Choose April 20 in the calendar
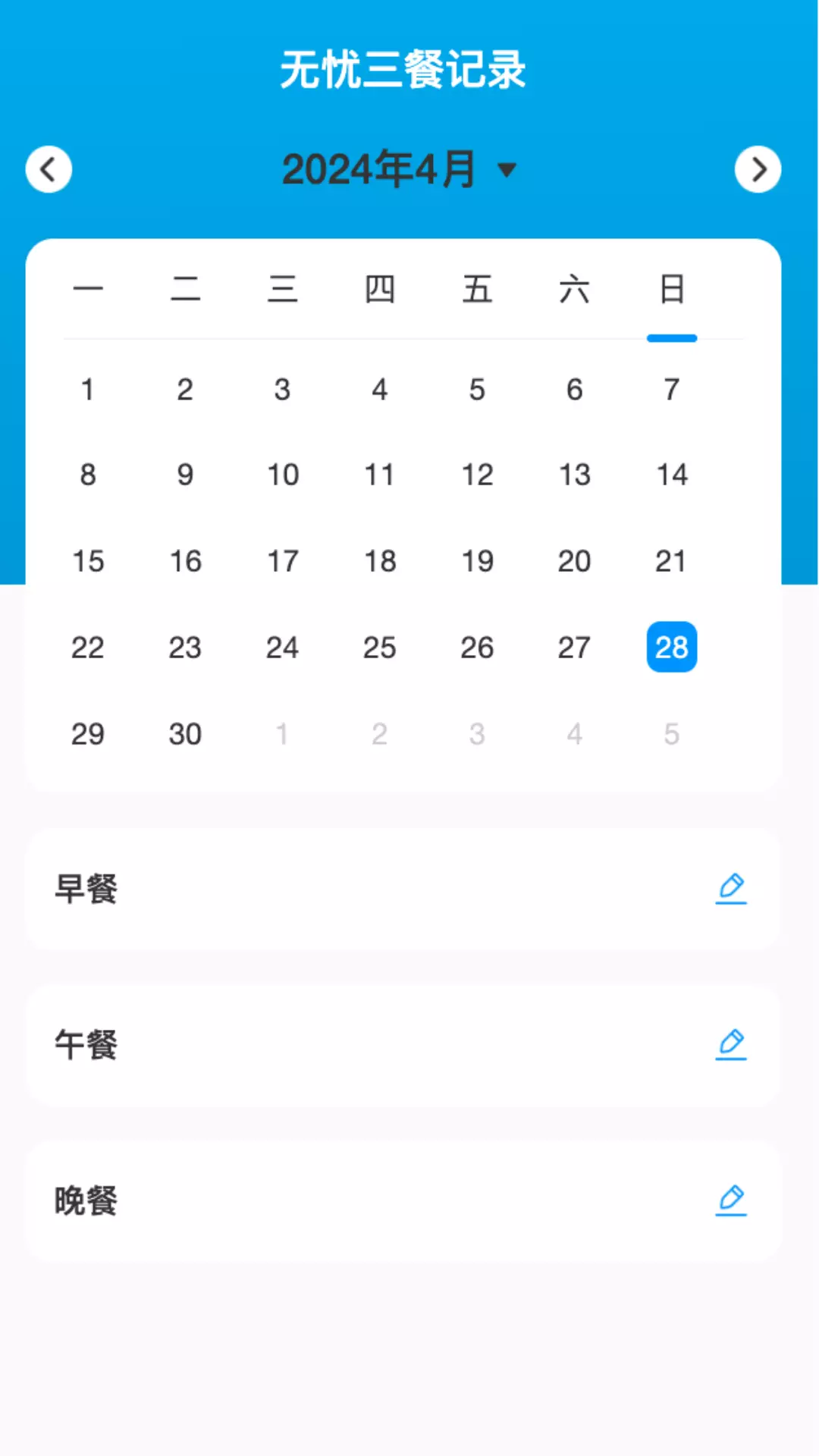Screen dimensions: 819x1456 pos(575,562)
